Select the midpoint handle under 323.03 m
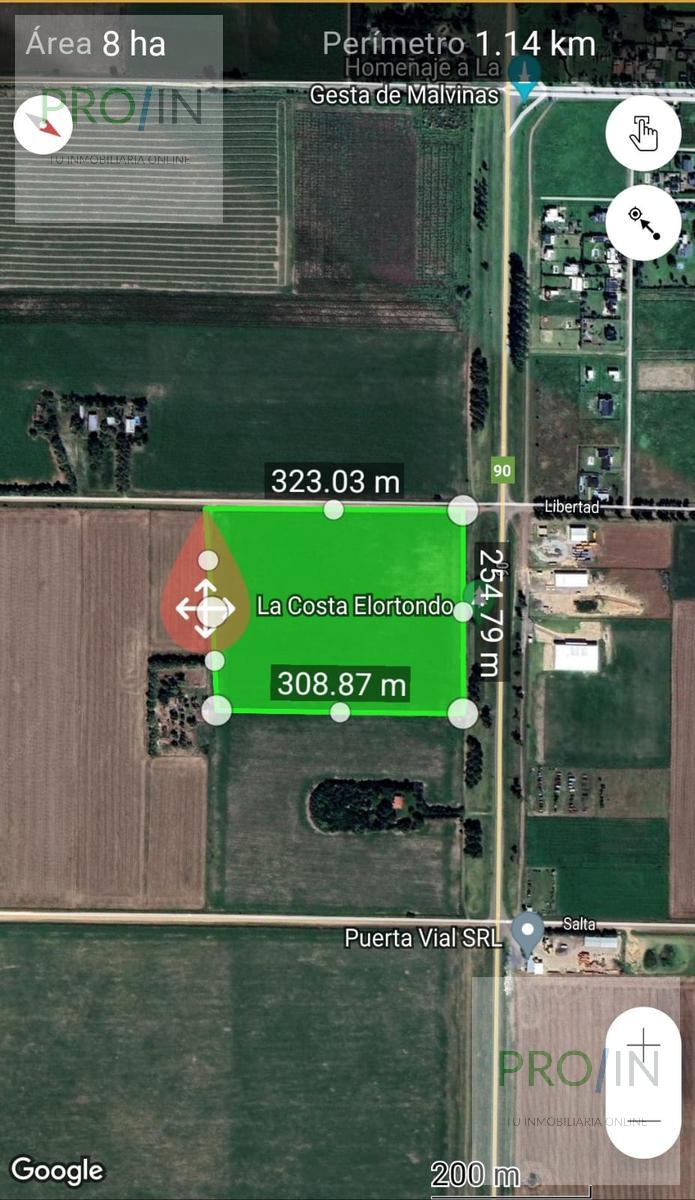This screenshot has width=695, height=1200. [334, 509]
